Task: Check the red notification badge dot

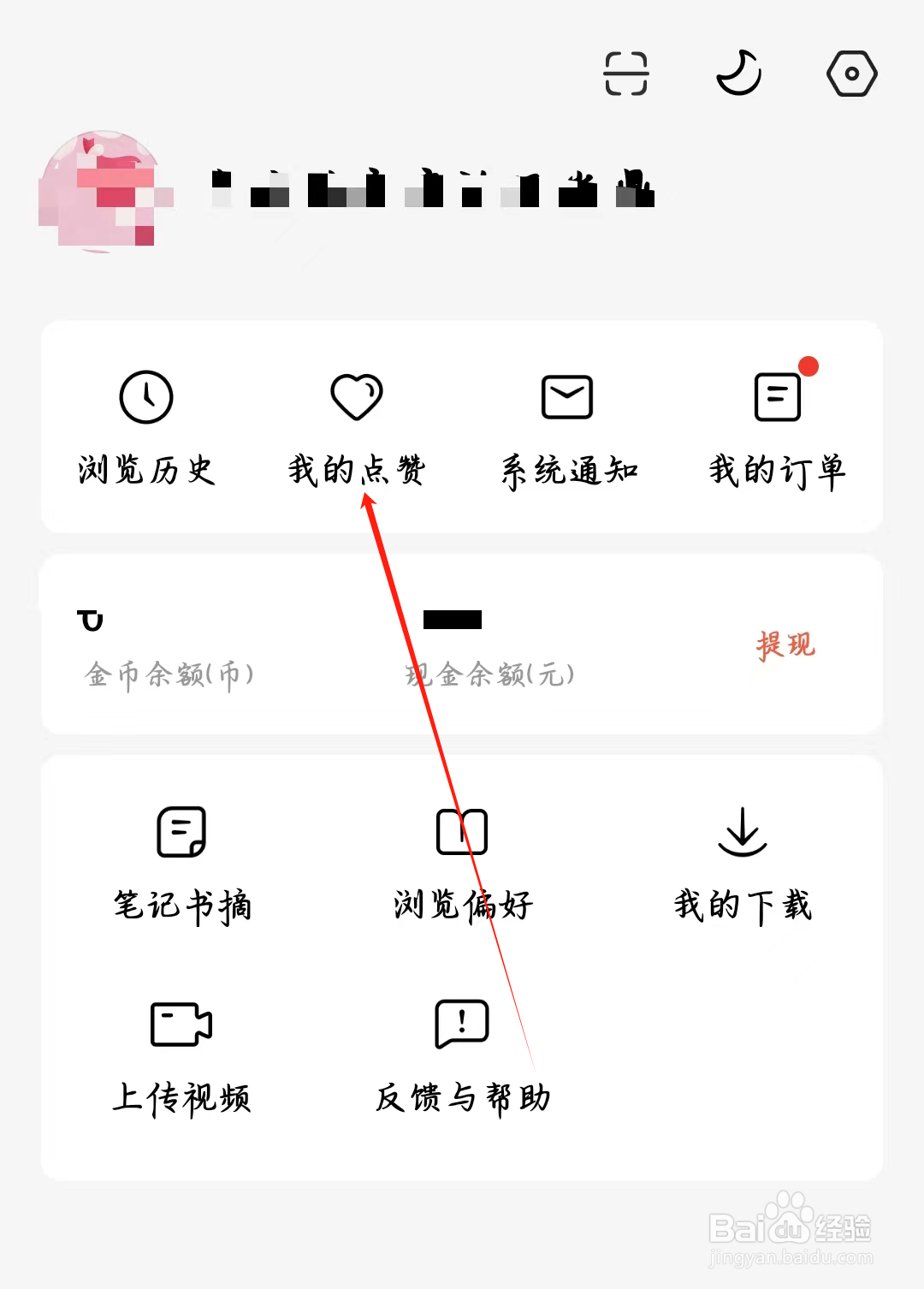Action: click(x=808, y=367)
